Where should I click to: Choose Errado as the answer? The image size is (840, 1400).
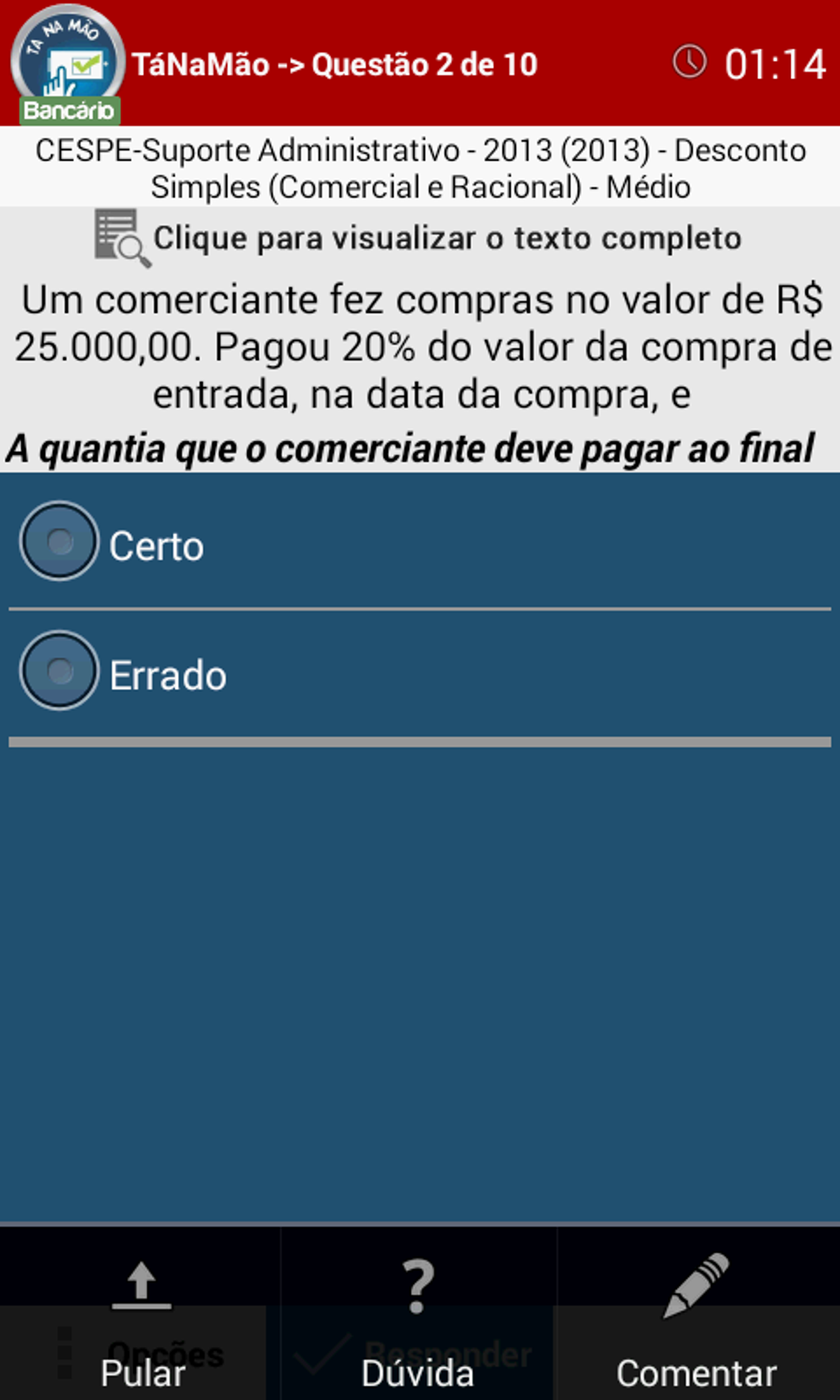(59, 671)
